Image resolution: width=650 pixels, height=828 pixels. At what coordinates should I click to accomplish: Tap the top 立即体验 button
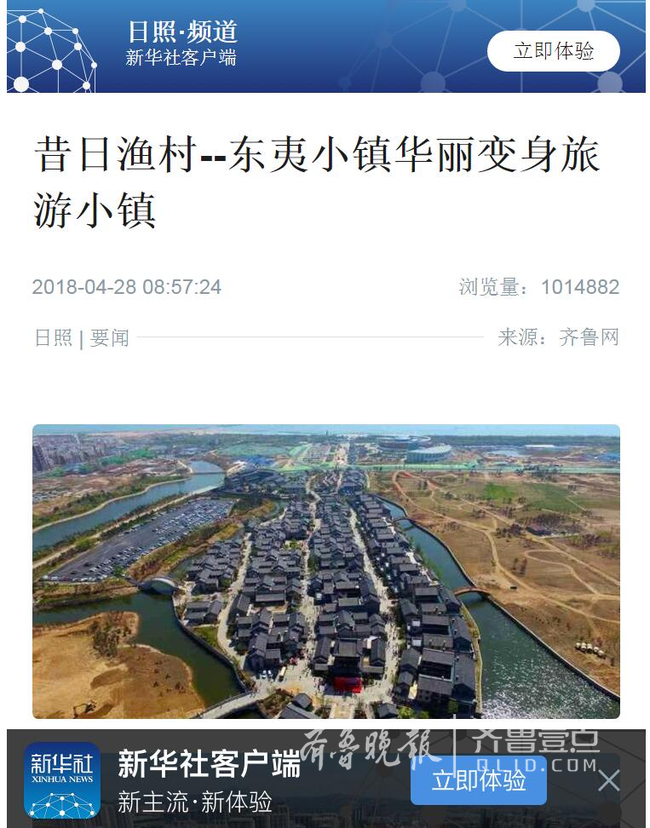[x=553, y=51]
